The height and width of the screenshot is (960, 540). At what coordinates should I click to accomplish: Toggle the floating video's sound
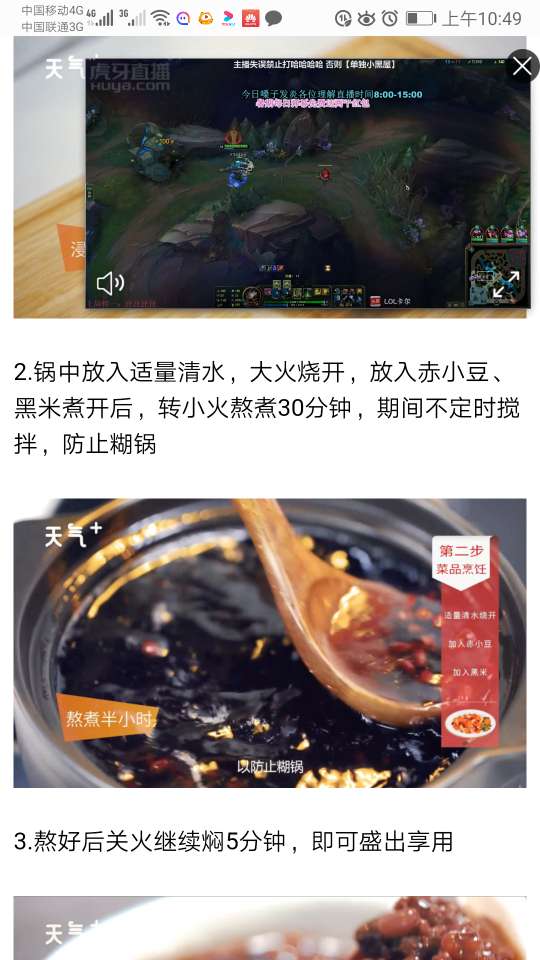click(x=110, y=283)
